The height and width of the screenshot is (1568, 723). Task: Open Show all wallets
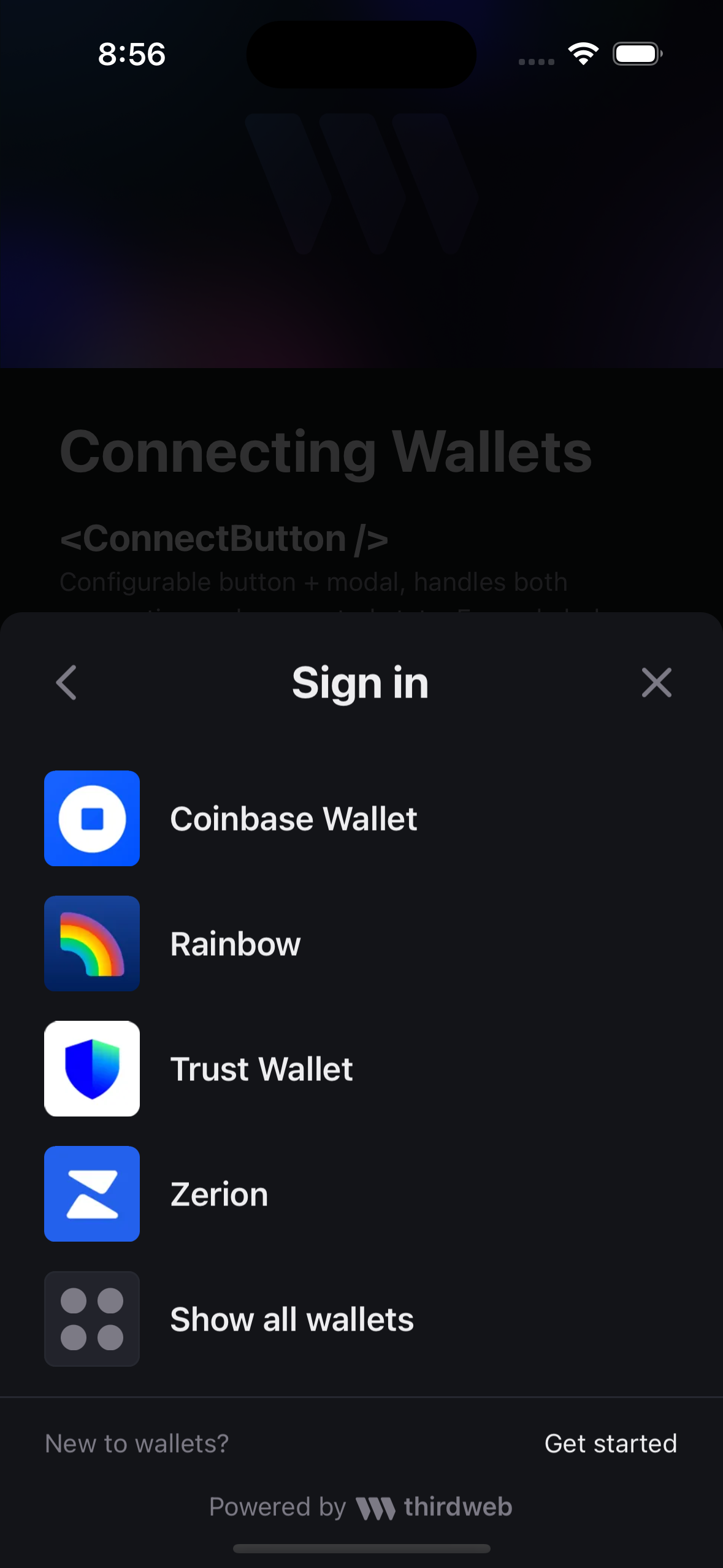[x=292, y=1319]
